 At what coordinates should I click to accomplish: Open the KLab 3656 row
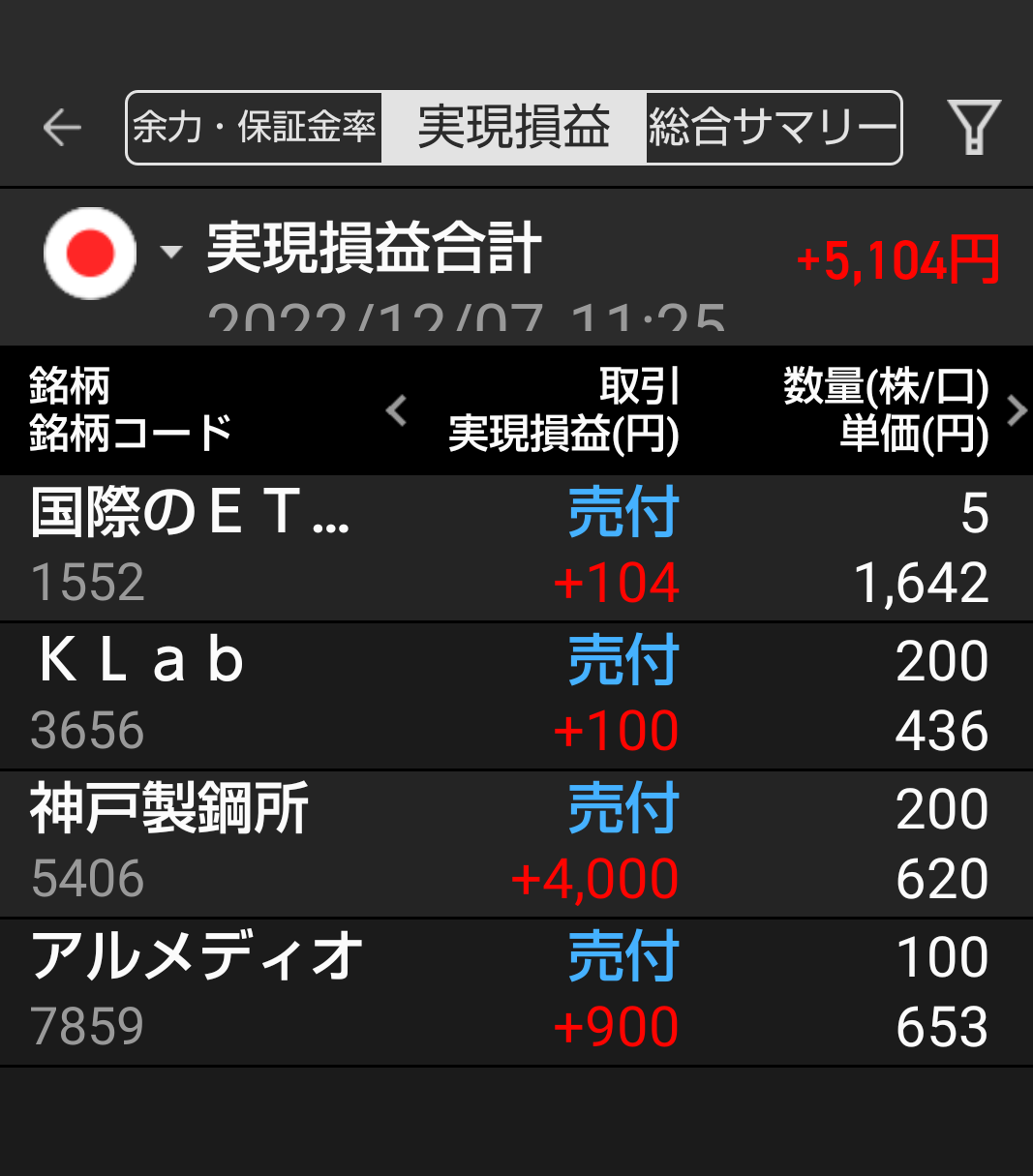coord(516,696)
